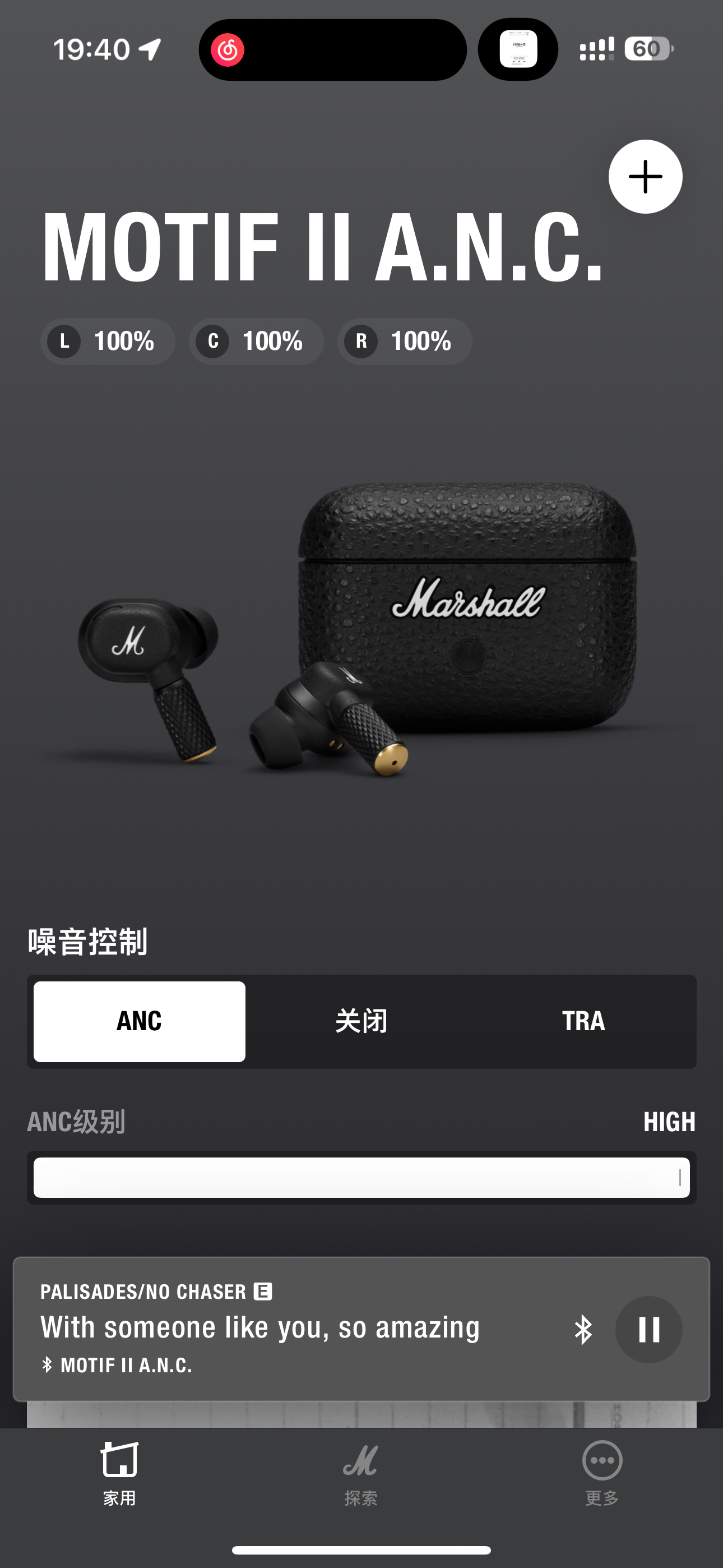Go to the 家用 tab
The image size is (723, 1568).
[119, 1472]
